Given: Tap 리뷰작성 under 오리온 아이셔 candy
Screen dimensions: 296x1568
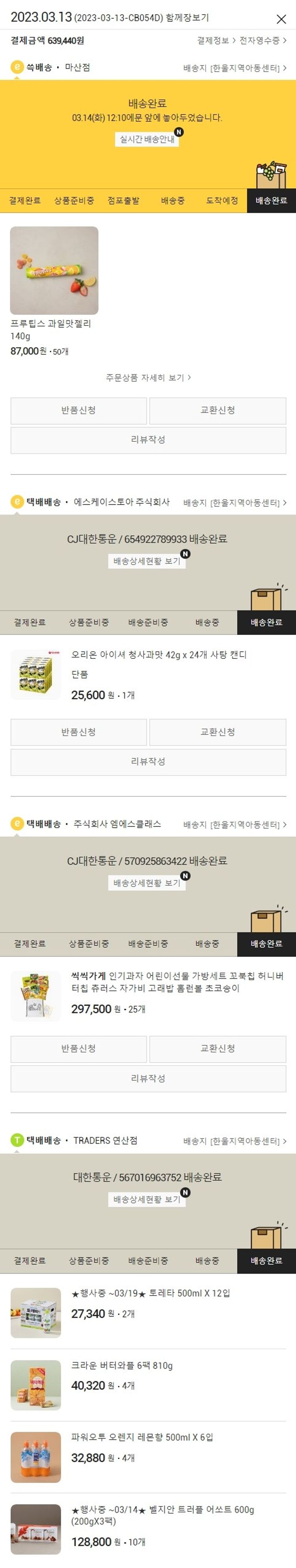Looking at the screenshot, I should tap(148, 761).
